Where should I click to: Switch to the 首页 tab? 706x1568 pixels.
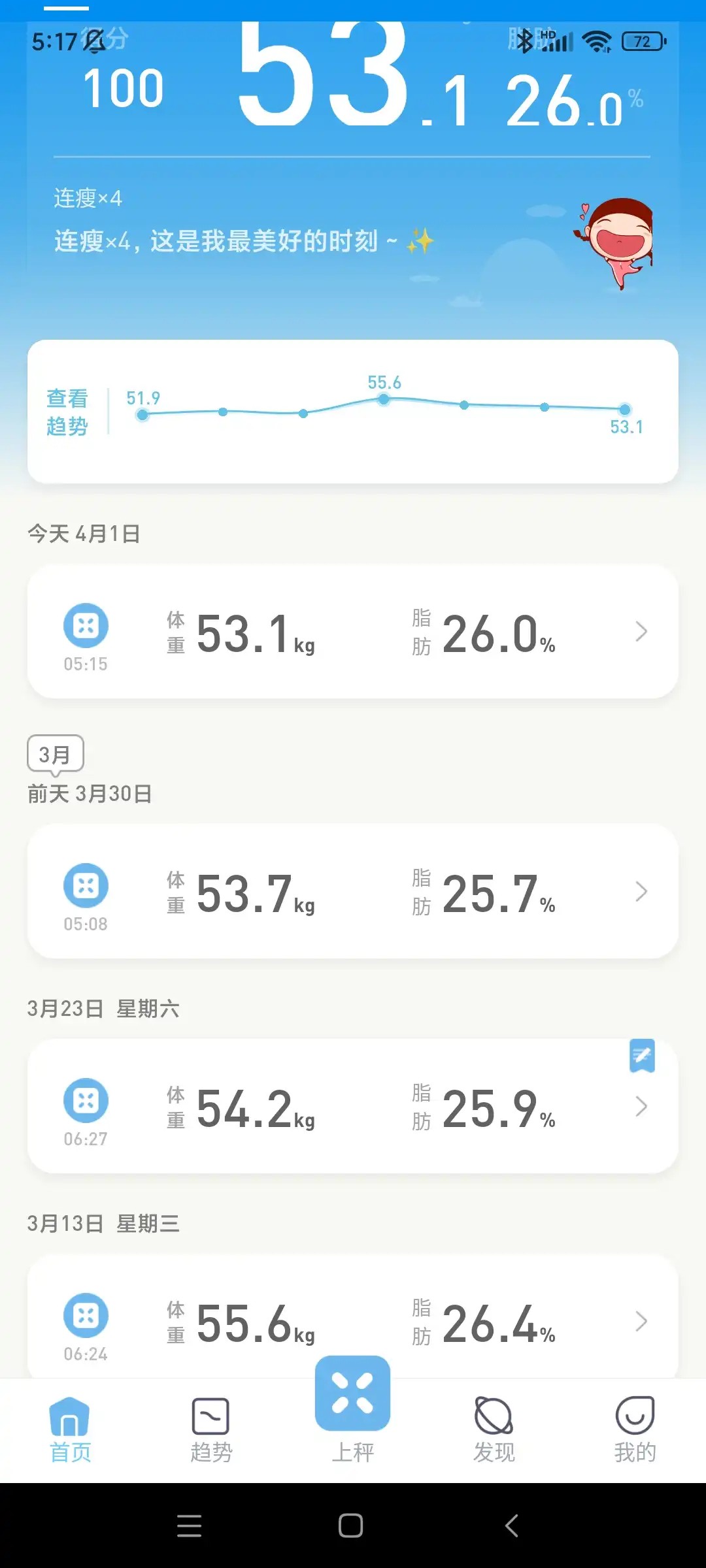pos(70,1431)
